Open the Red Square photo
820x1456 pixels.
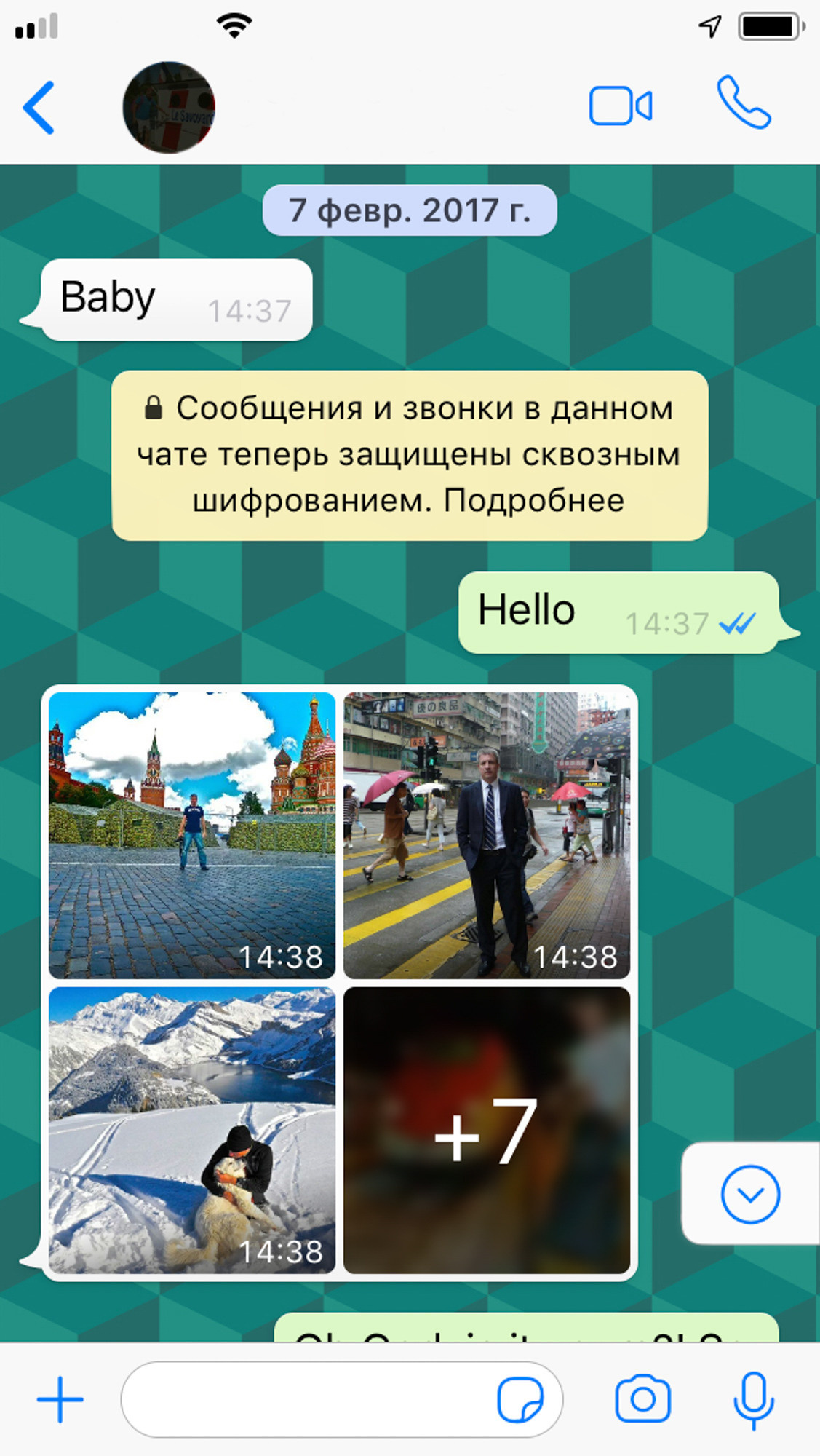[x=192, y=835]
